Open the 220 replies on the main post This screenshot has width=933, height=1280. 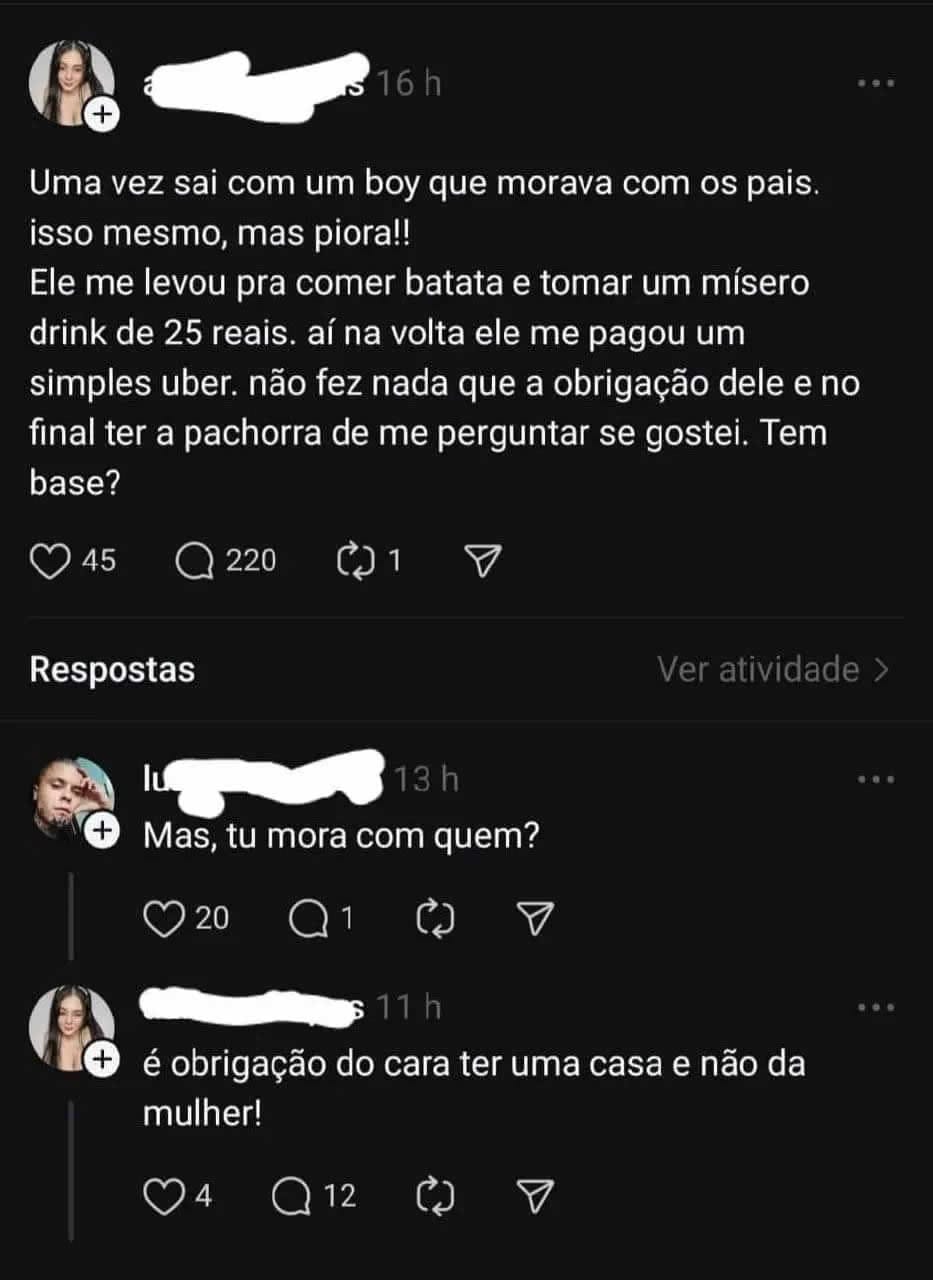pos(194,562)
